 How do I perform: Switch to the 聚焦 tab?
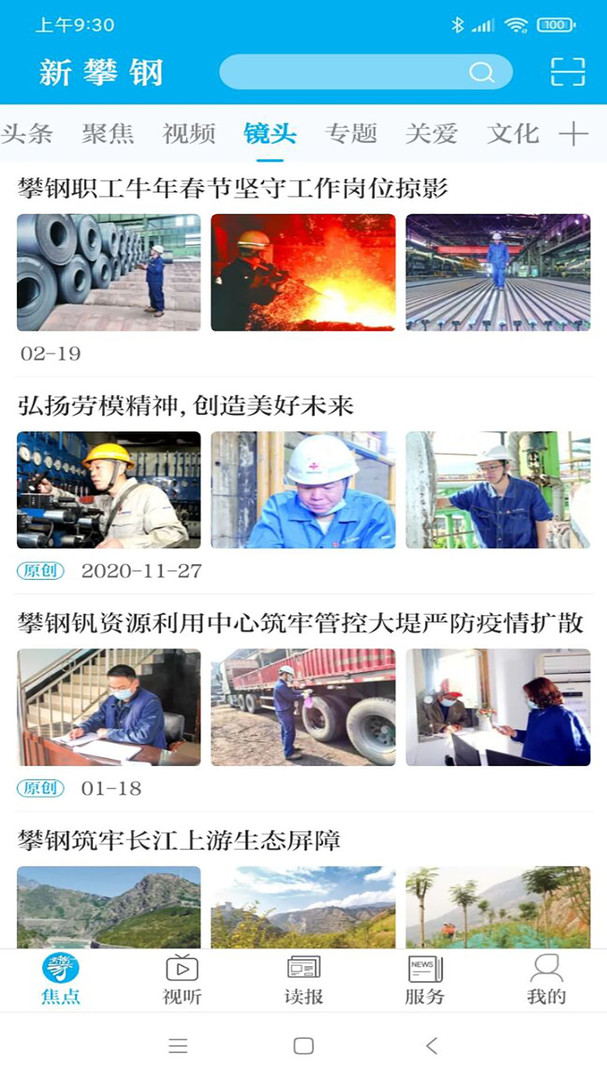point(108,134)
